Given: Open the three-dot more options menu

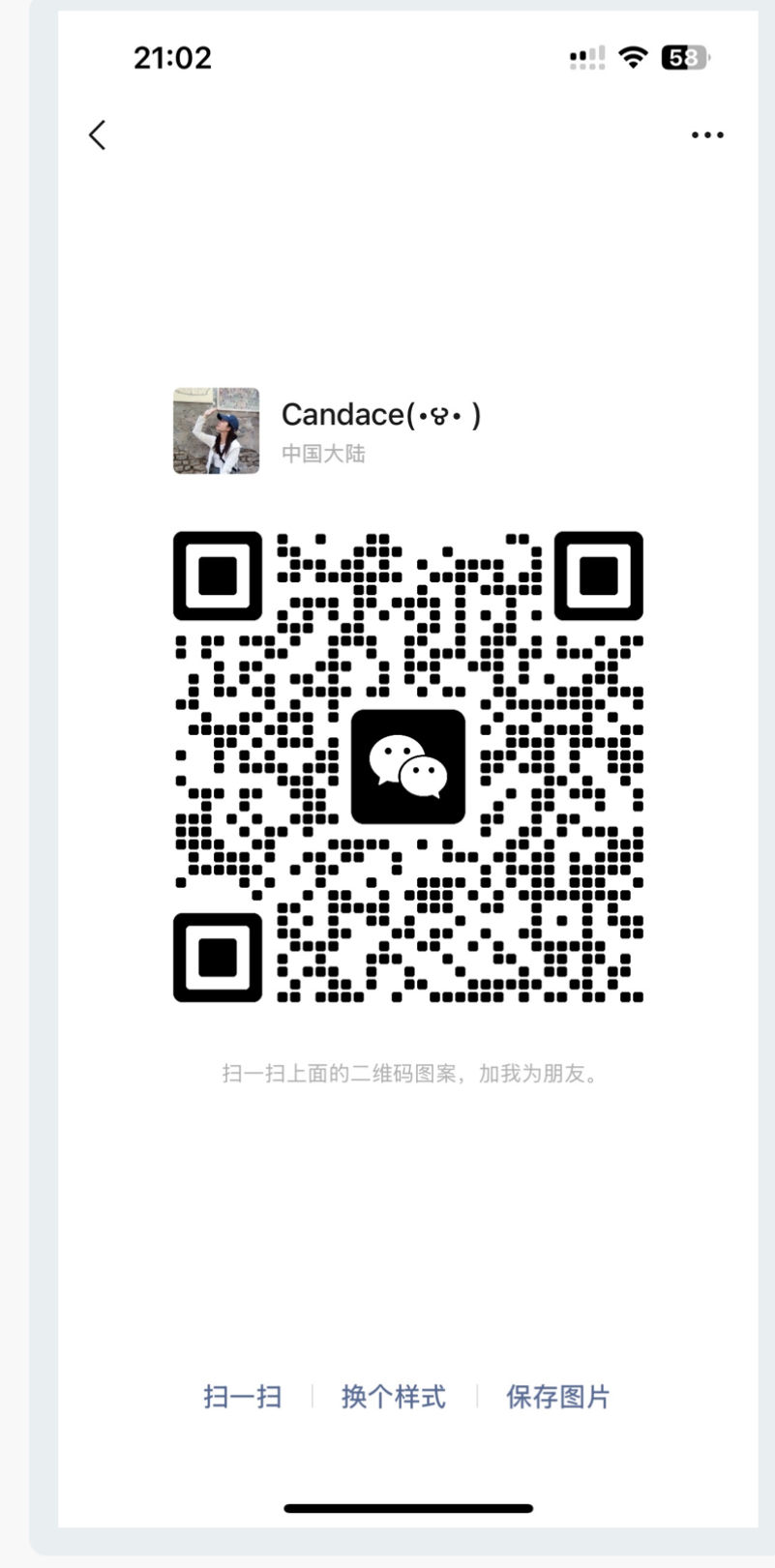Looking at the screenshot, I should tap(707, 135).
